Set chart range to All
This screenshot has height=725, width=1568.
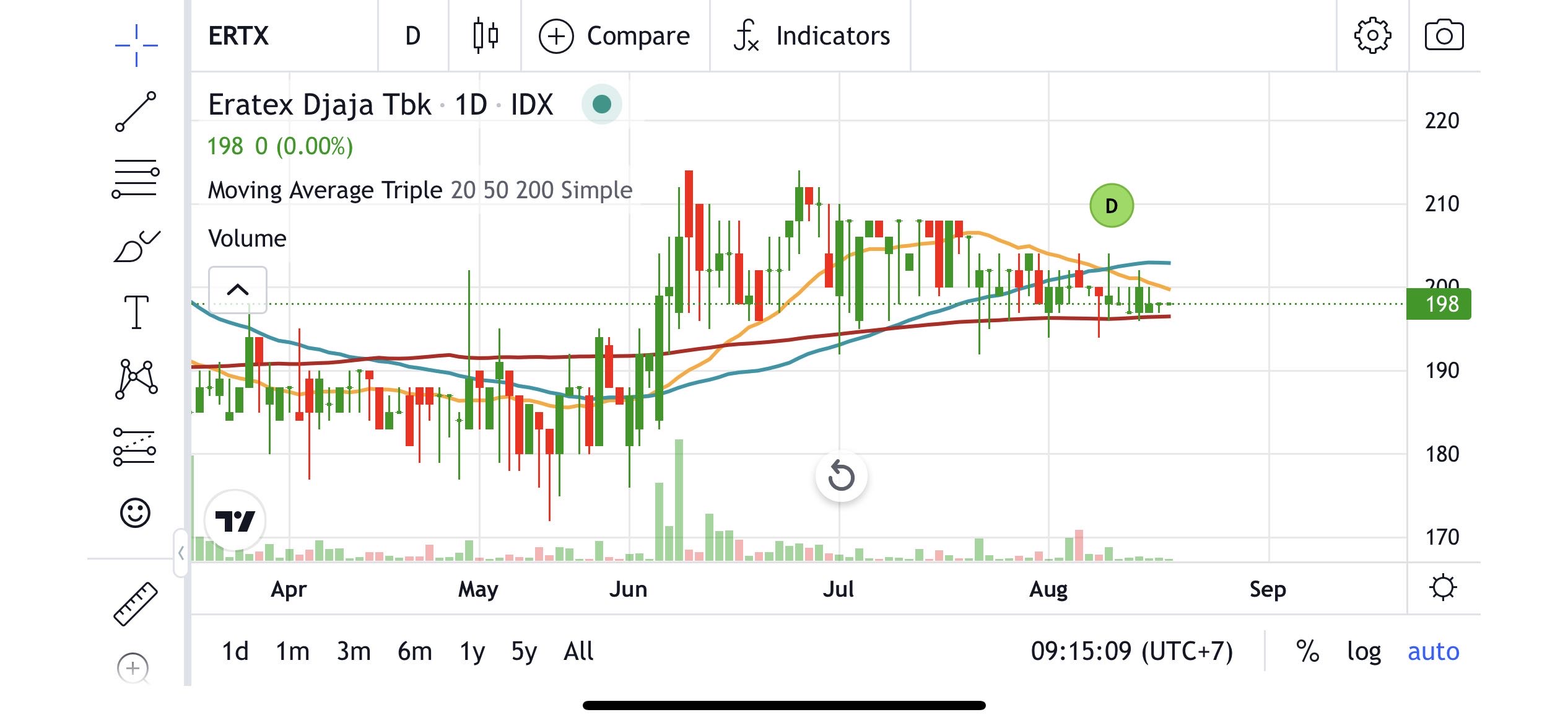578,651
